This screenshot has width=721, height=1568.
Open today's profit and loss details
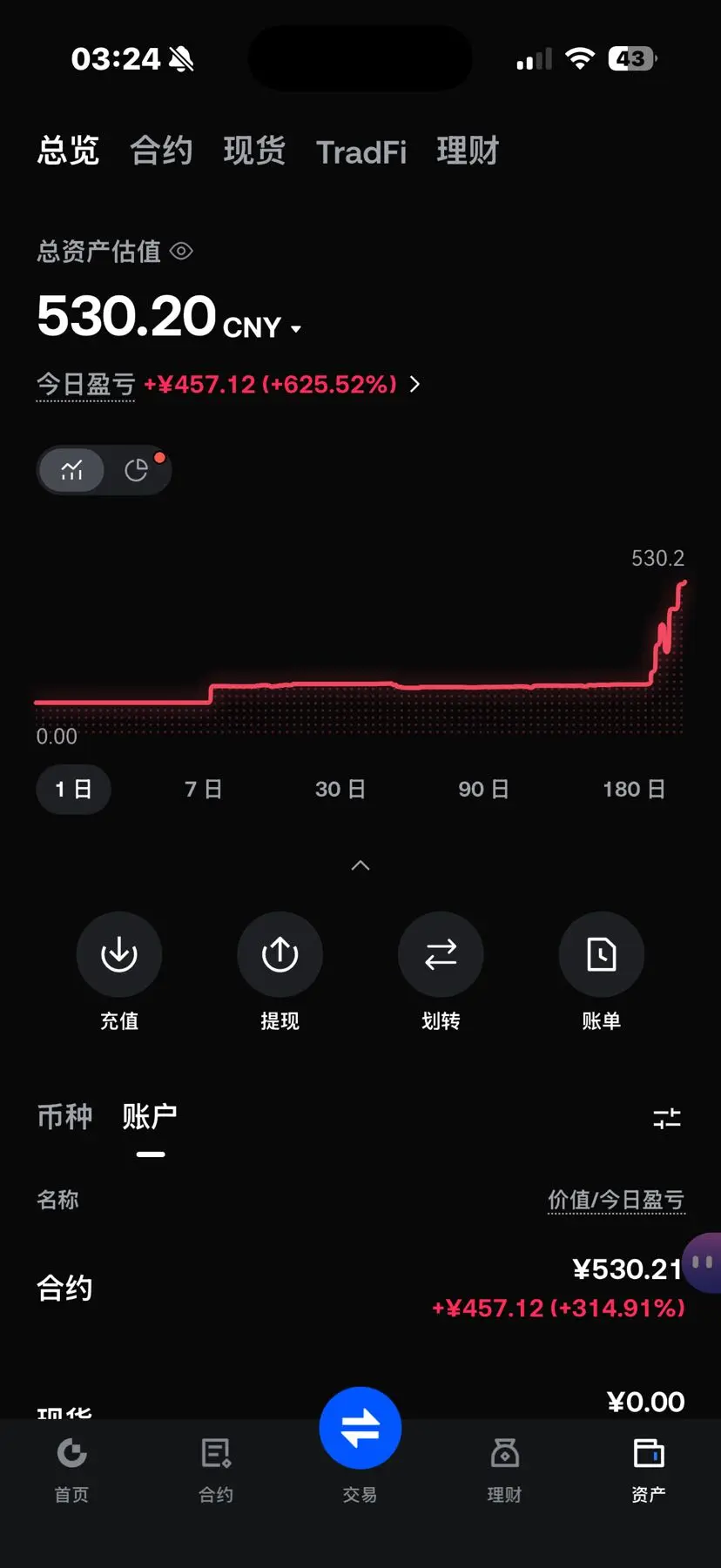pyautogui.click(x=414, y=384)
